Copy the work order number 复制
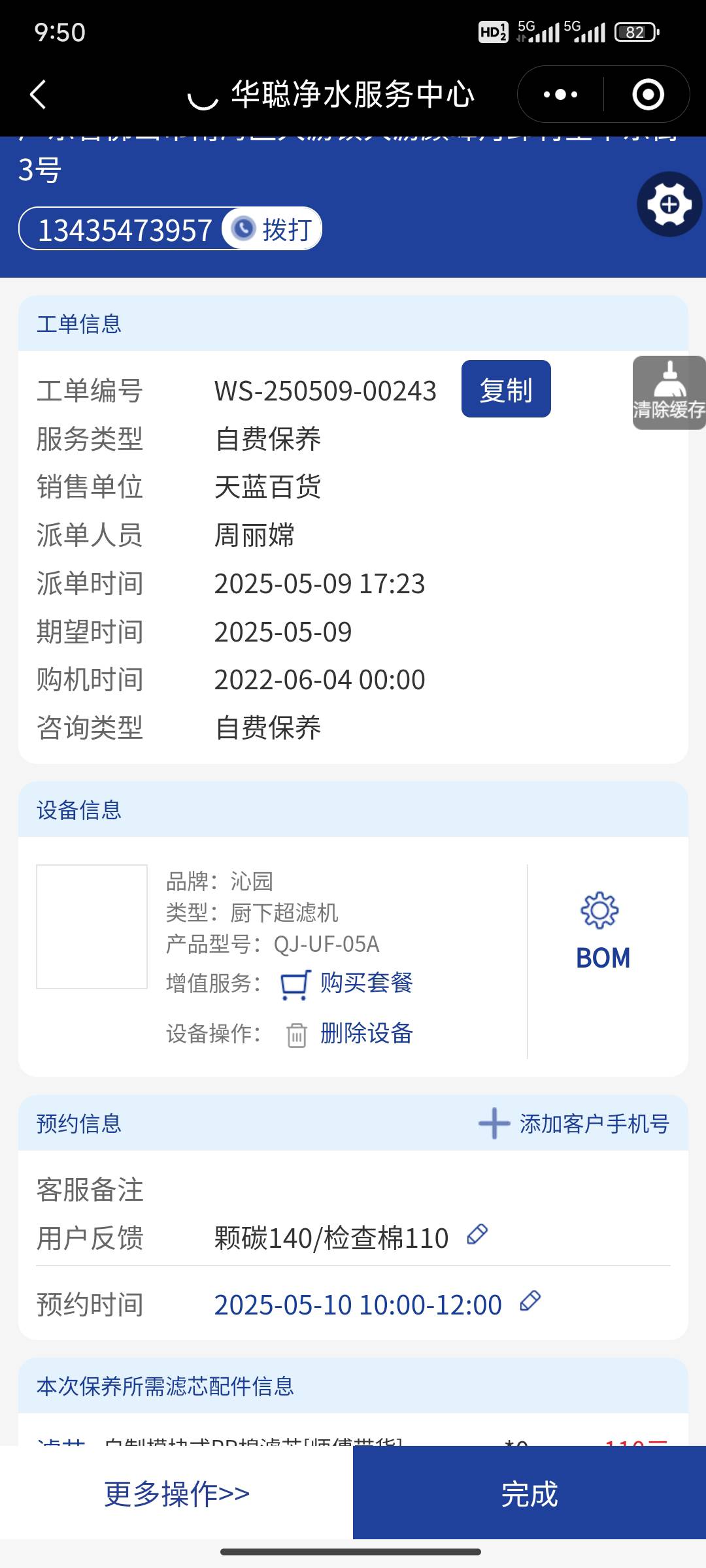 [506, 389]
